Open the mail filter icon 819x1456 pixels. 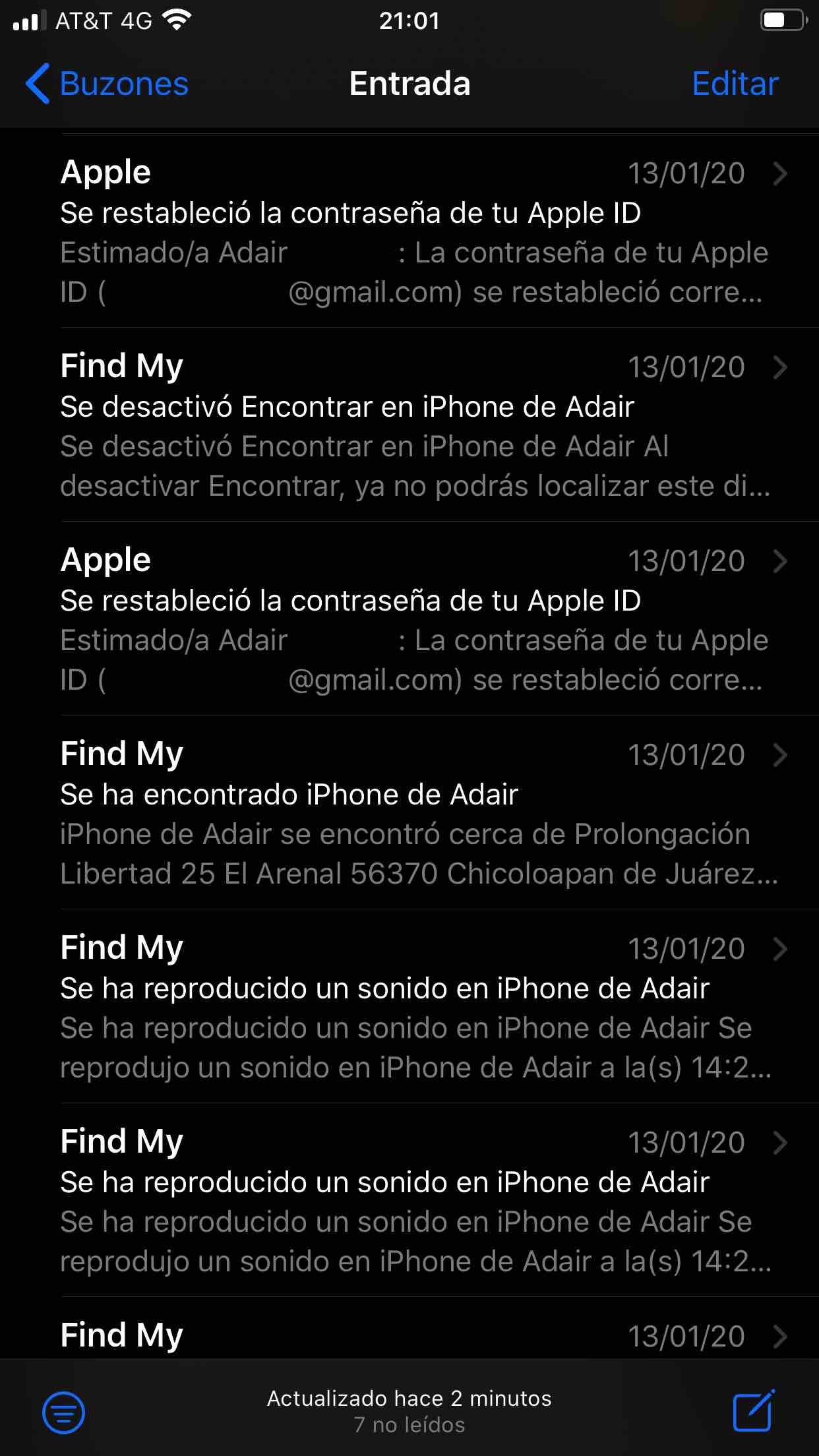(x=63, y=1412)
